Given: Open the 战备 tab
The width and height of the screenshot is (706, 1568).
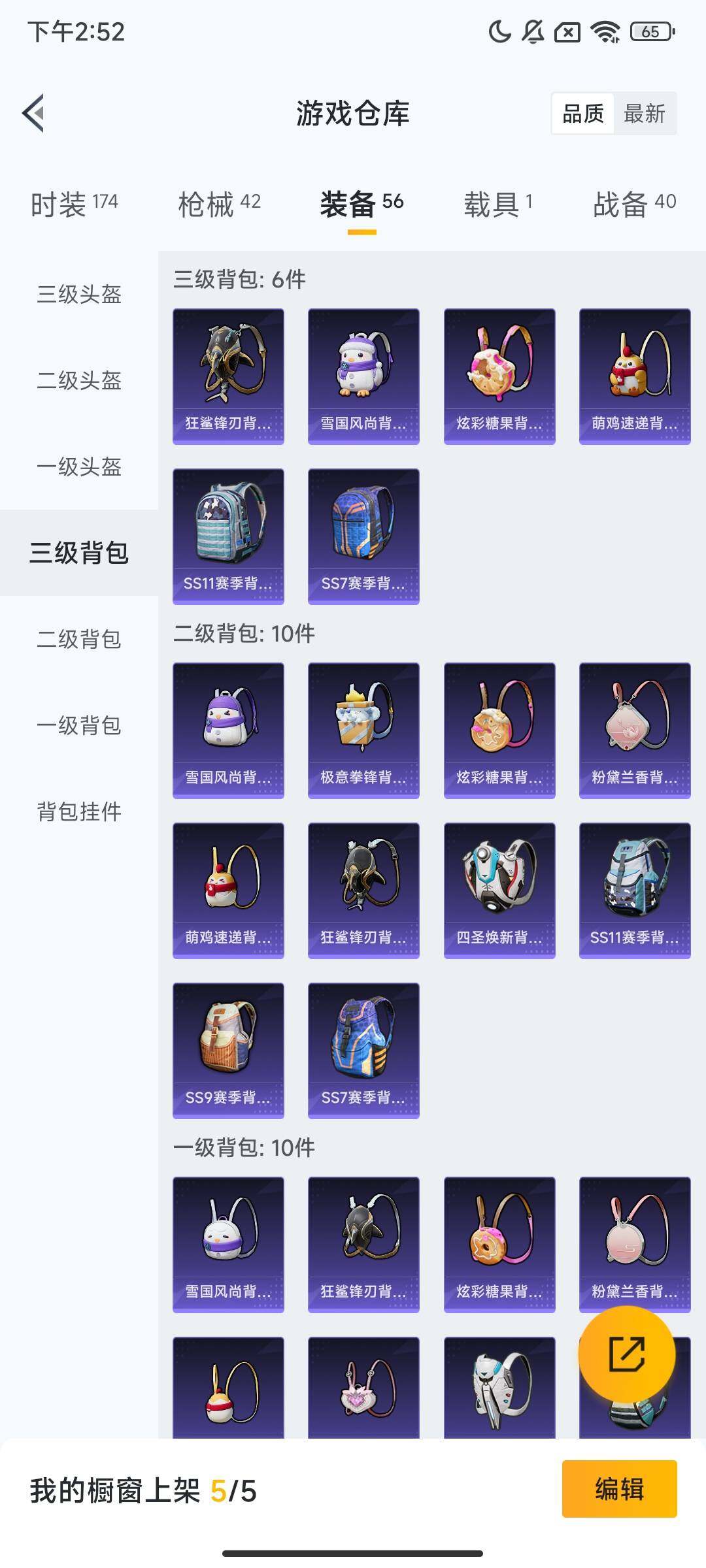Looking at the screenshot, I should [633, 204].
